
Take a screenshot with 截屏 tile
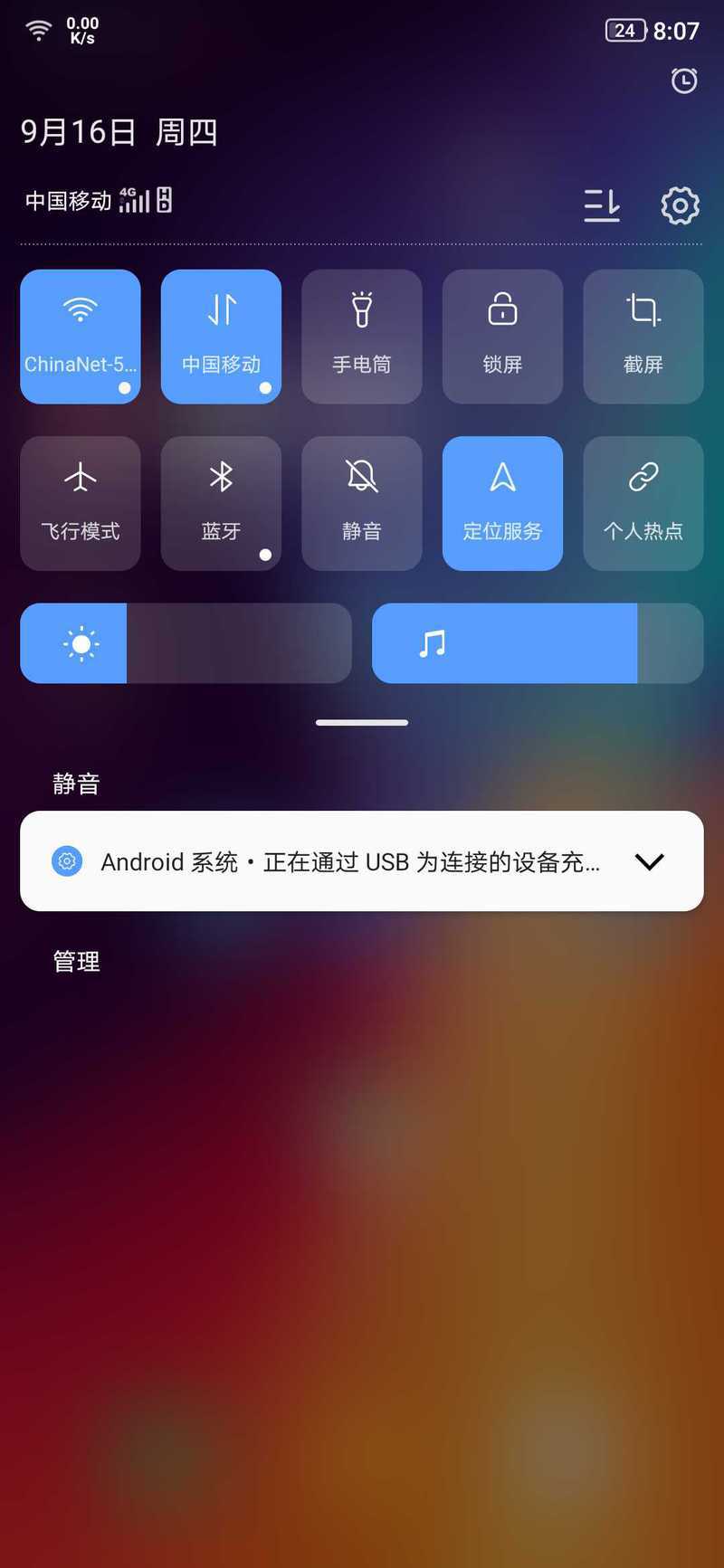click(x=643, y=336)
